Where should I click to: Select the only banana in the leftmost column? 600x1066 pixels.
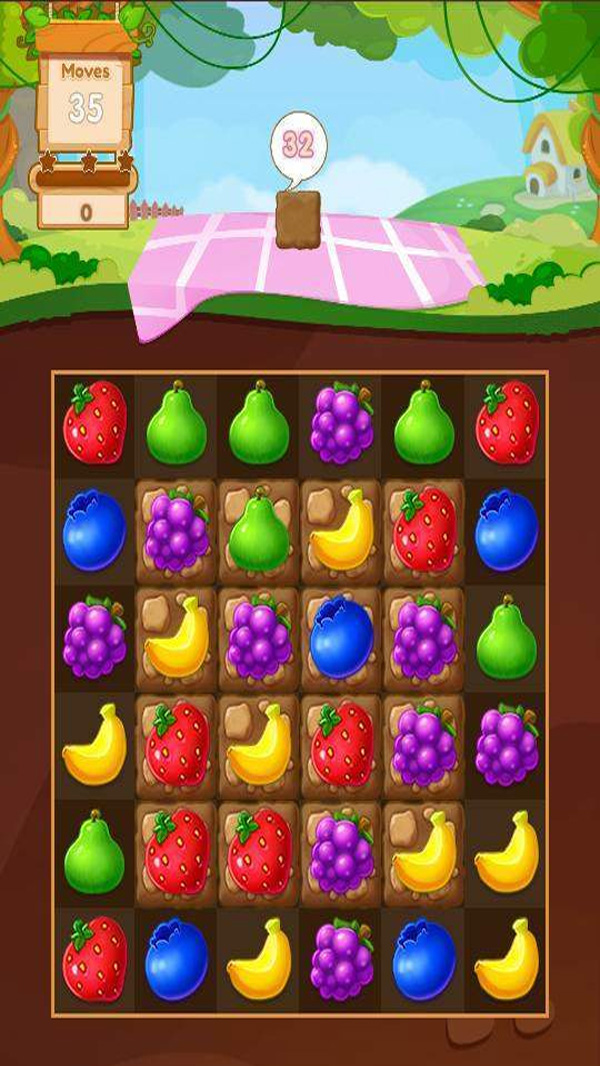(x=95, y=745)
